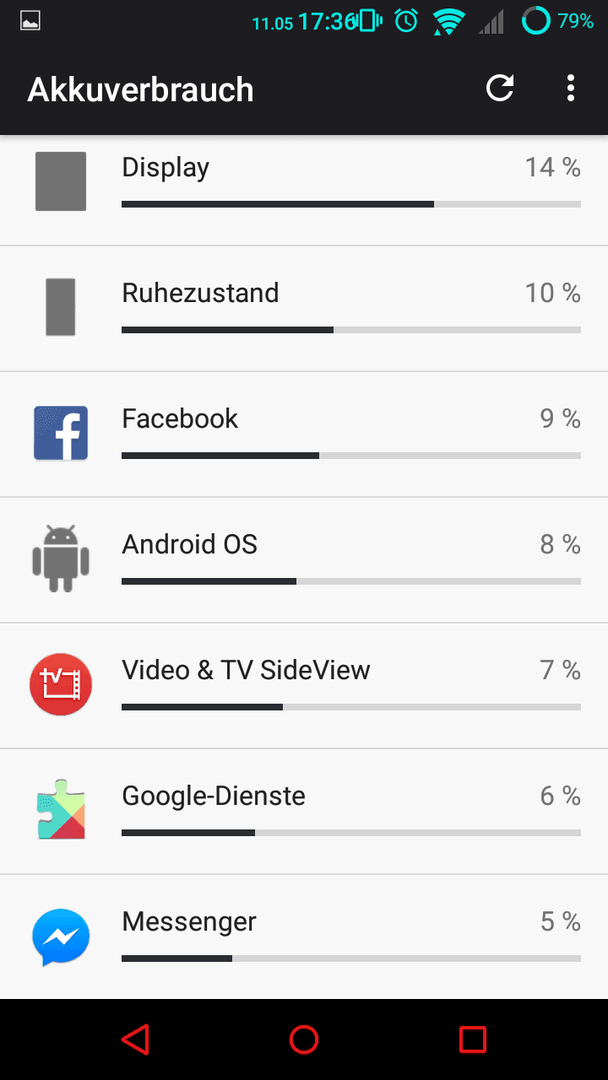Image resolution: width=608 pixels, height=1080 pixels.
Task: Open Ruhezustand battery details
Action: (x=304, y=309)
